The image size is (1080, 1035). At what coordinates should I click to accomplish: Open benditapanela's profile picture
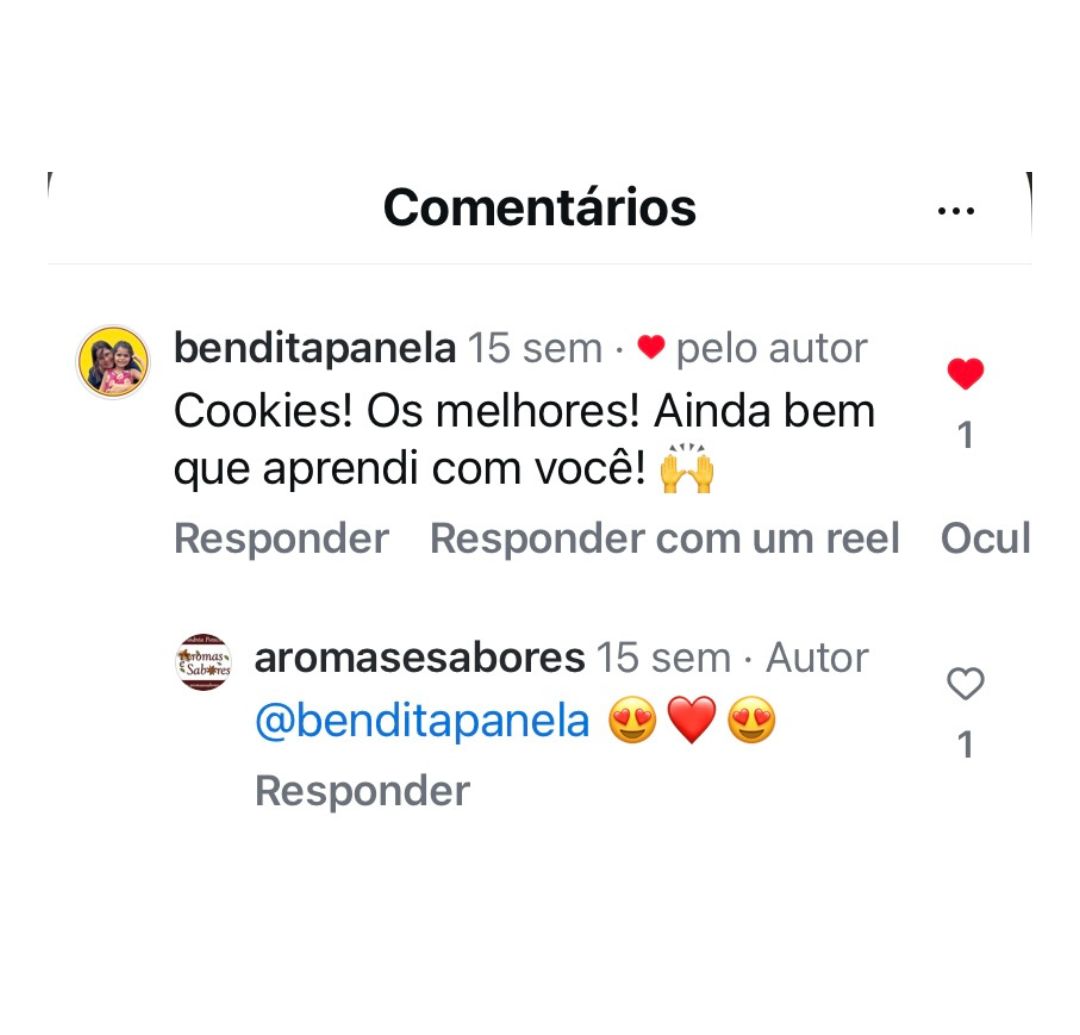click(113, 362)
